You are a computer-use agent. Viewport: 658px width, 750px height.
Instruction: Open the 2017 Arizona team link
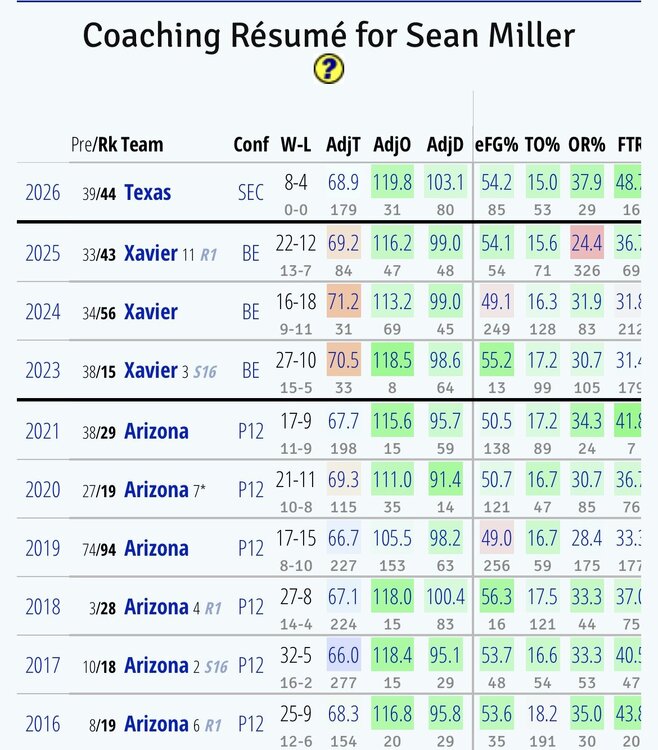click(156, 665)
